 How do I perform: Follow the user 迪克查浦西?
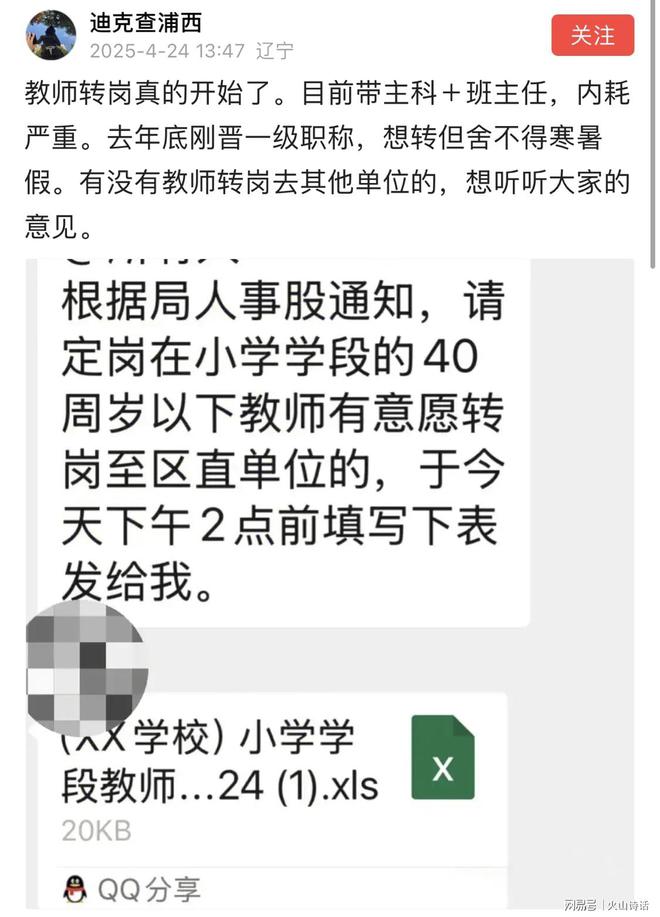[x=592, y=35]
